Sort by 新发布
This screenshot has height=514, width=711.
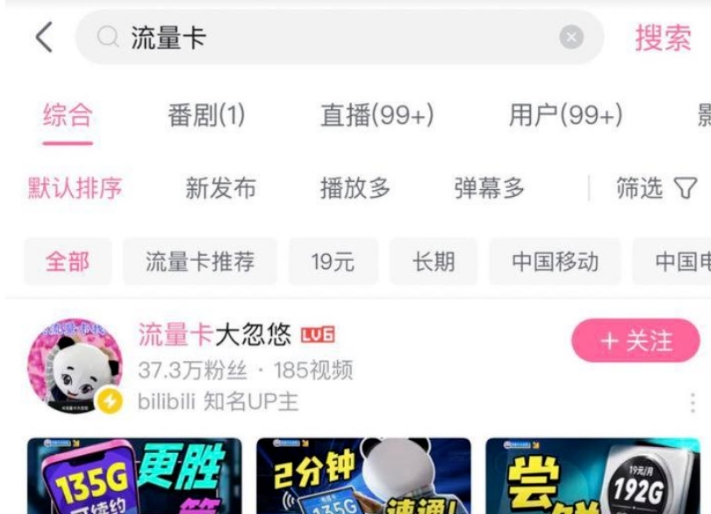pyautogui.click(x=220, y=188)
